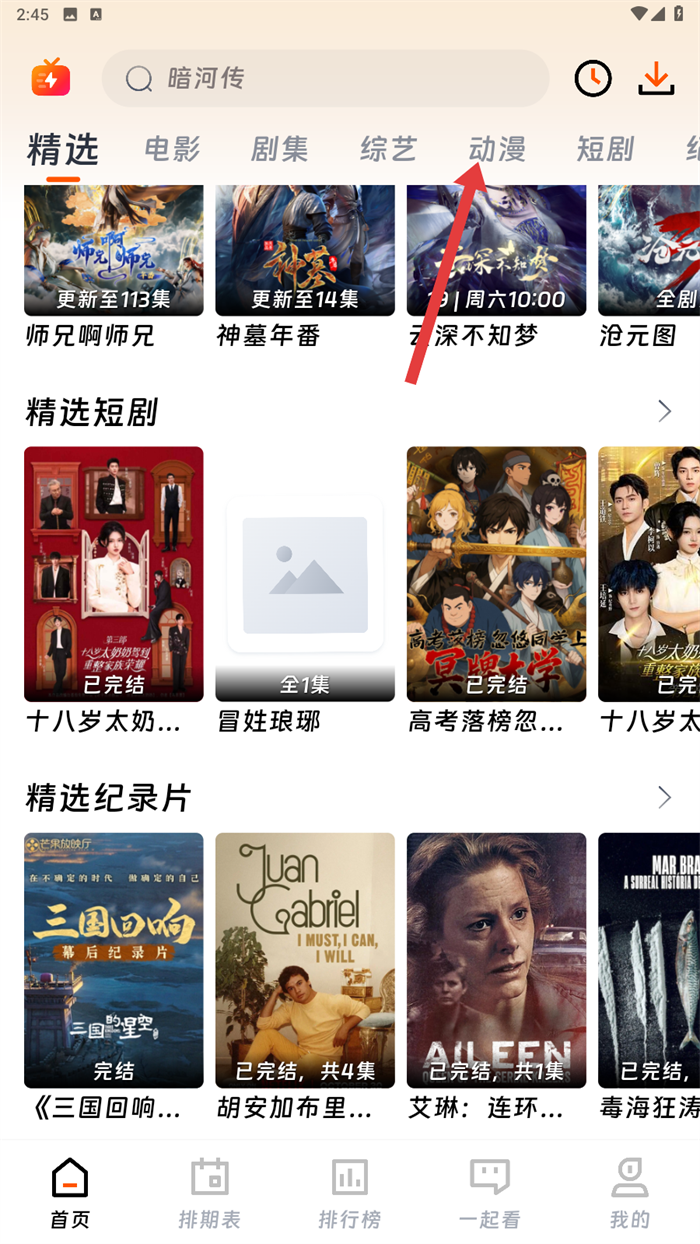Open 胡安加布里 documentary card
The image size is (700, 1244).
305,960
